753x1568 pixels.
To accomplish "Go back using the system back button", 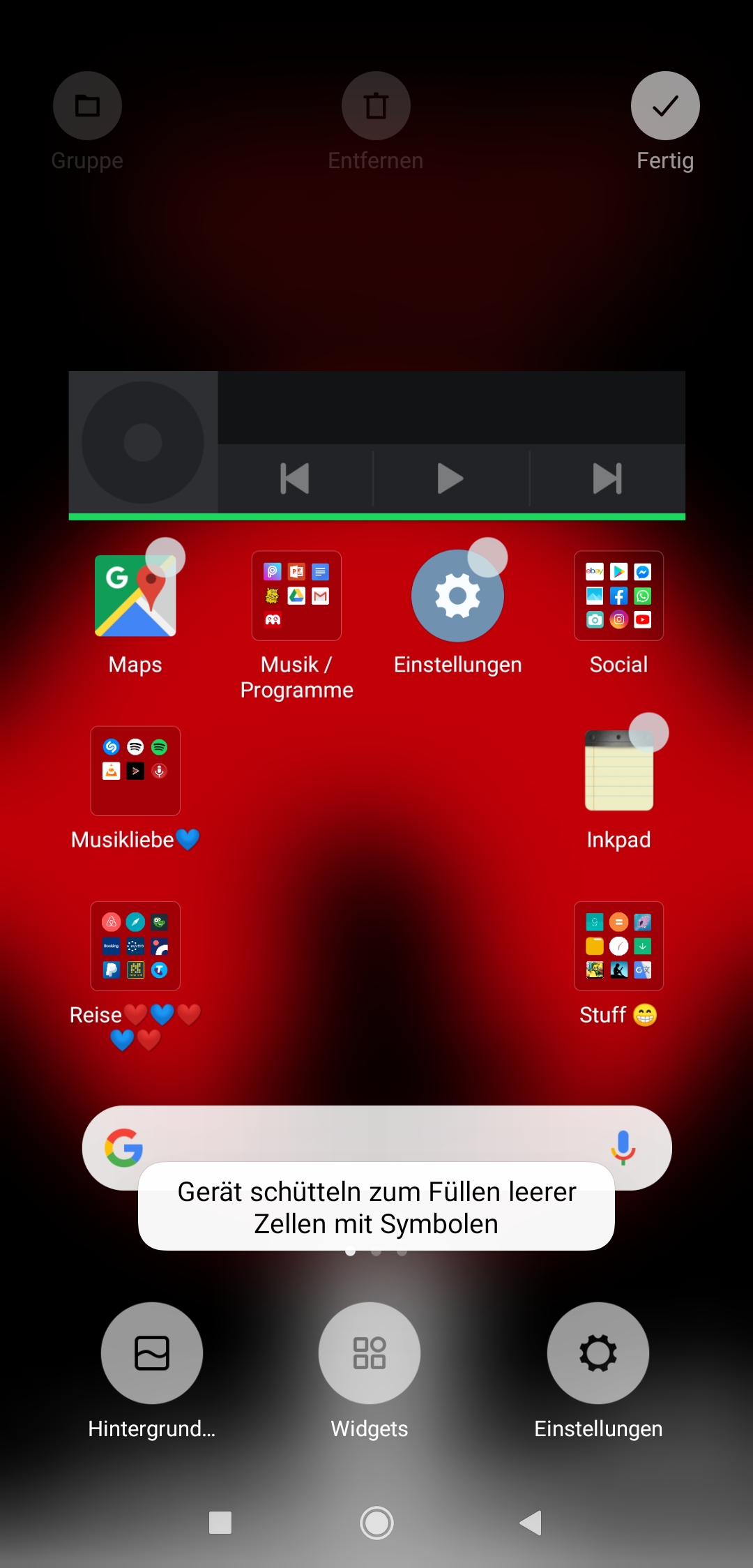I will coord(531,1523).
